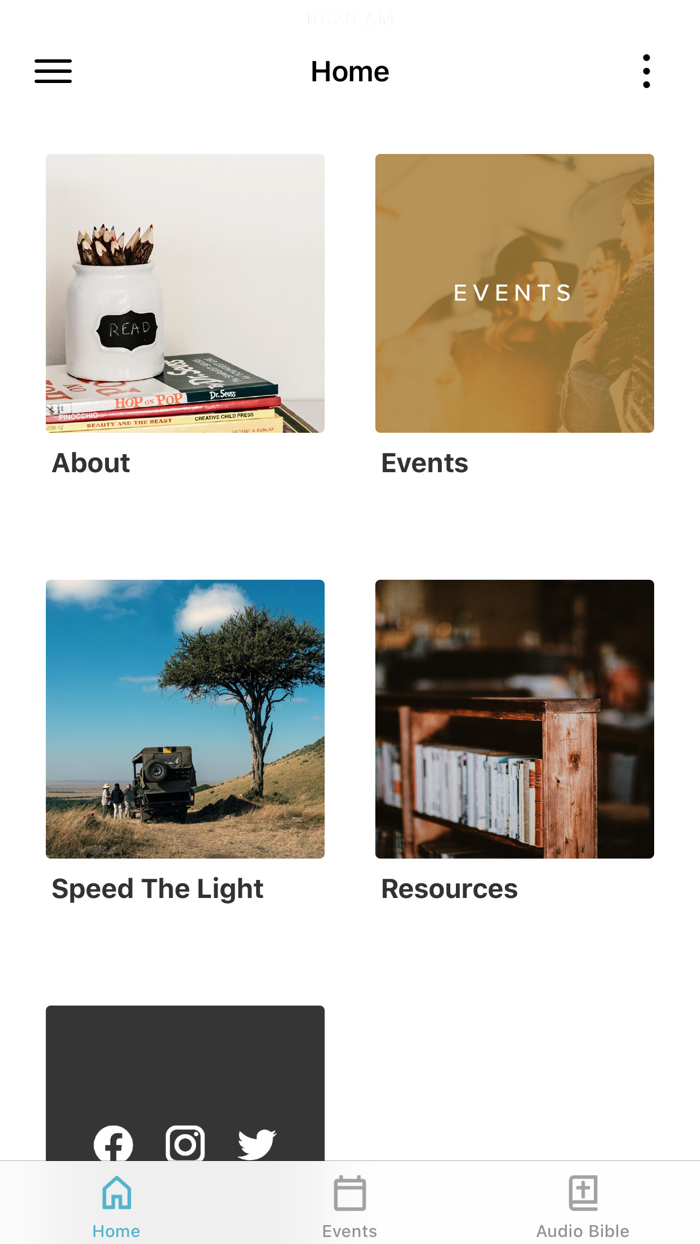Open the social media tile
Image resolution: width=700 pixels, height=1244 pixels.
click(185, 1083)
